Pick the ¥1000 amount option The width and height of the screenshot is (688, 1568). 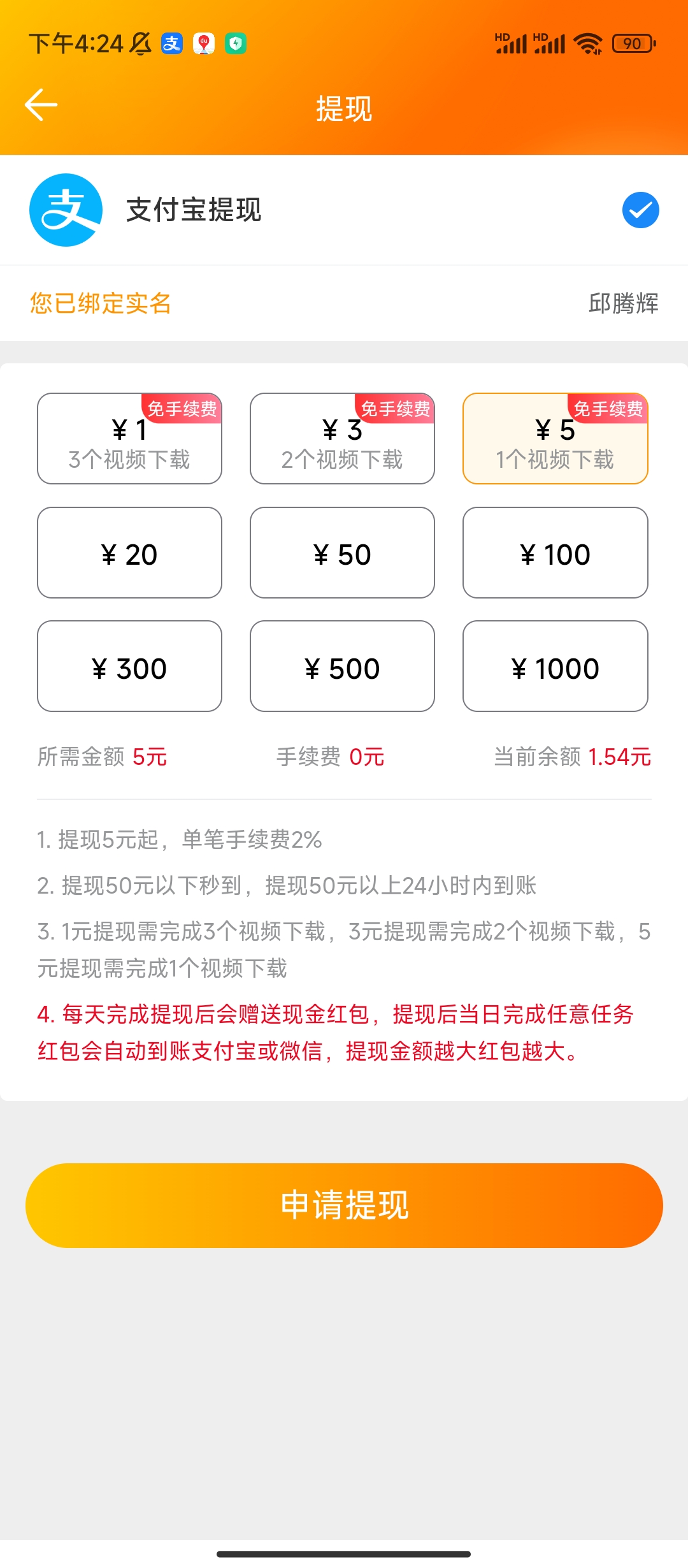555,666
